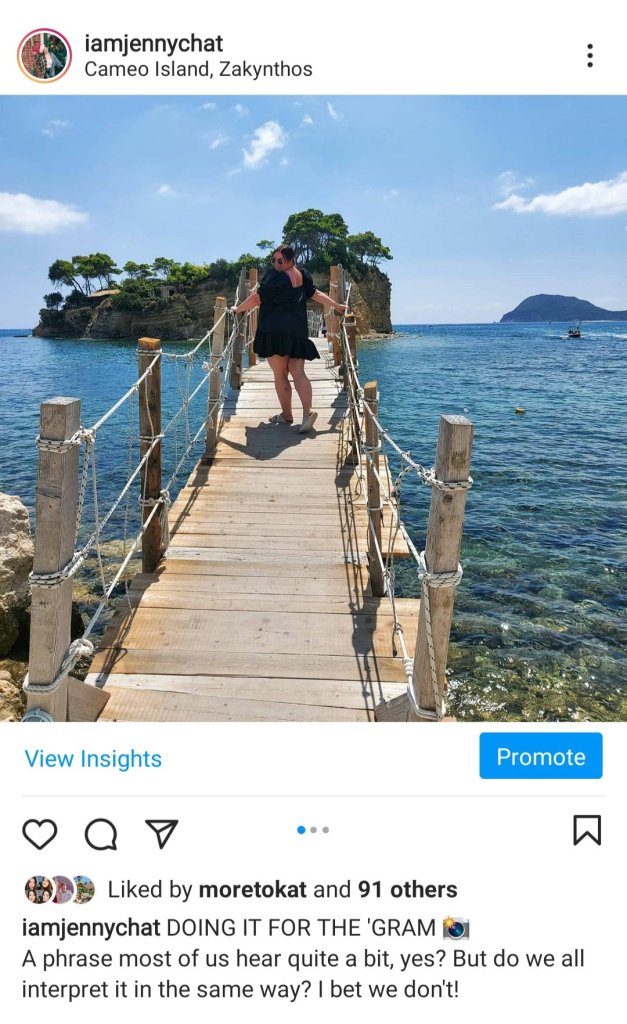This screenshot has width=627, height=1024.
Task: Save the post with the bookmark icon
Action: [587, 830]
